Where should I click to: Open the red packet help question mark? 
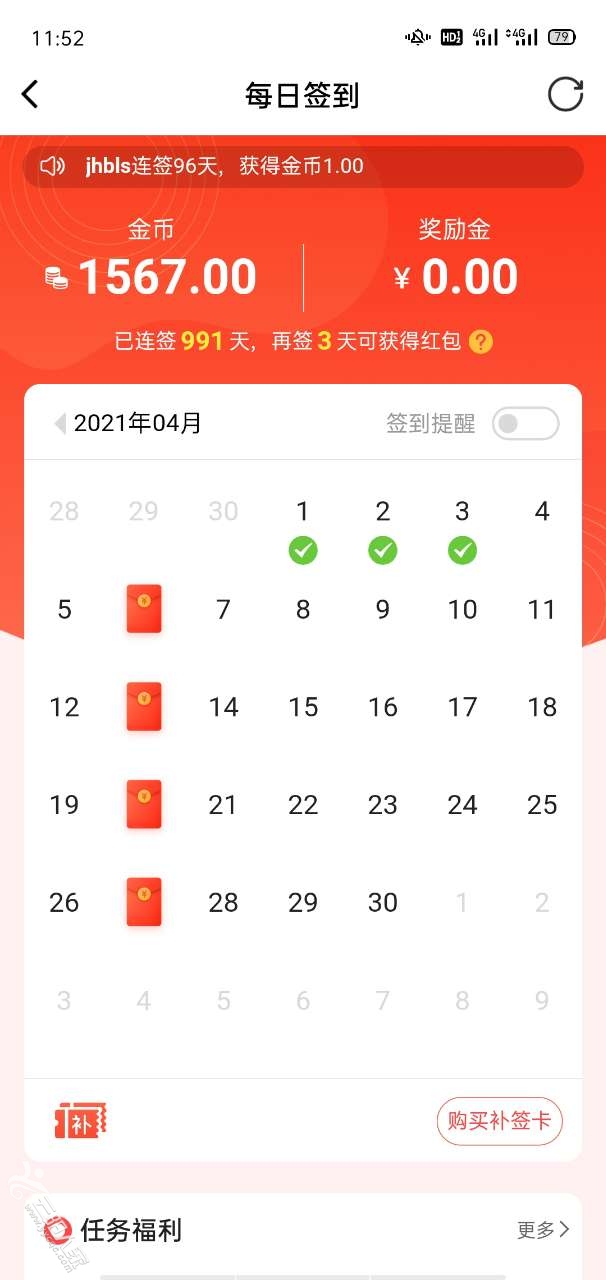coord(481,342)
